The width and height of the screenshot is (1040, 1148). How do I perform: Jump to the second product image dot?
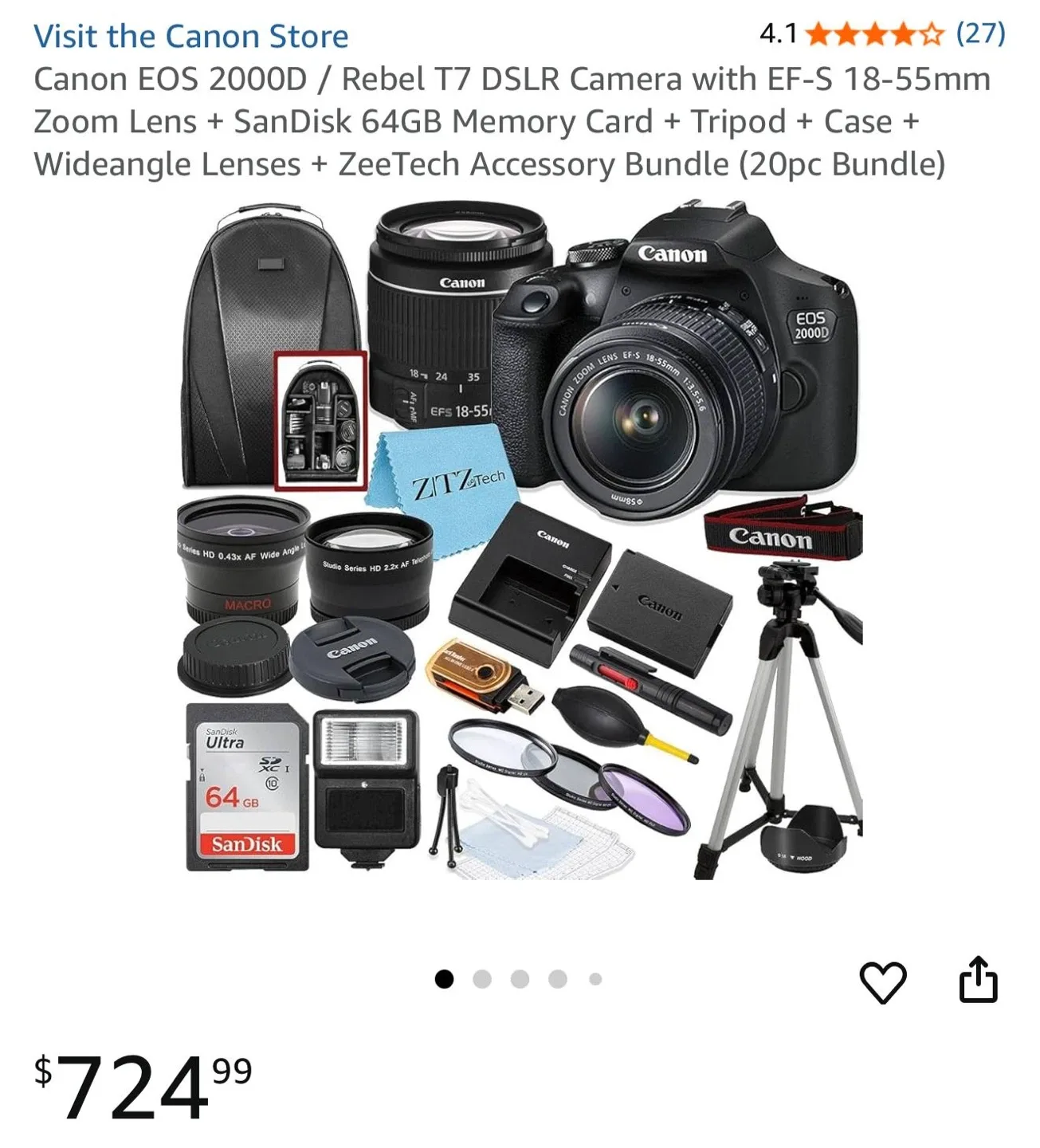click(x=482, y=979)
